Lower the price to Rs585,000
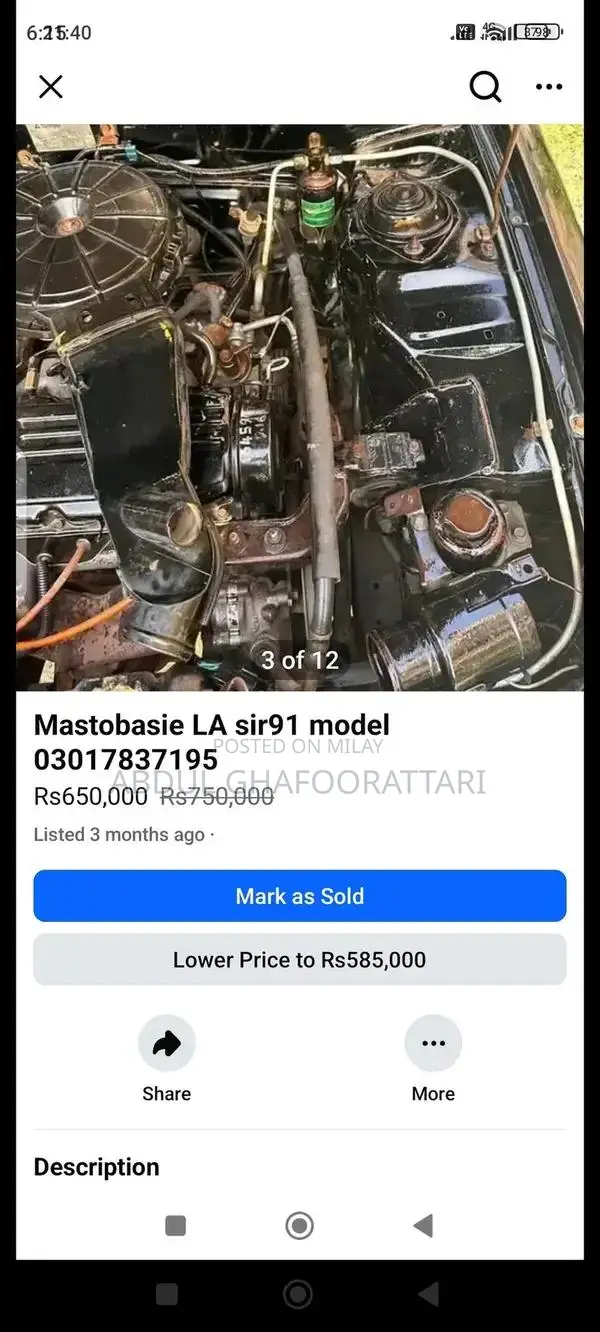This screenshot has width=600, height=1332. coord(300,960)
